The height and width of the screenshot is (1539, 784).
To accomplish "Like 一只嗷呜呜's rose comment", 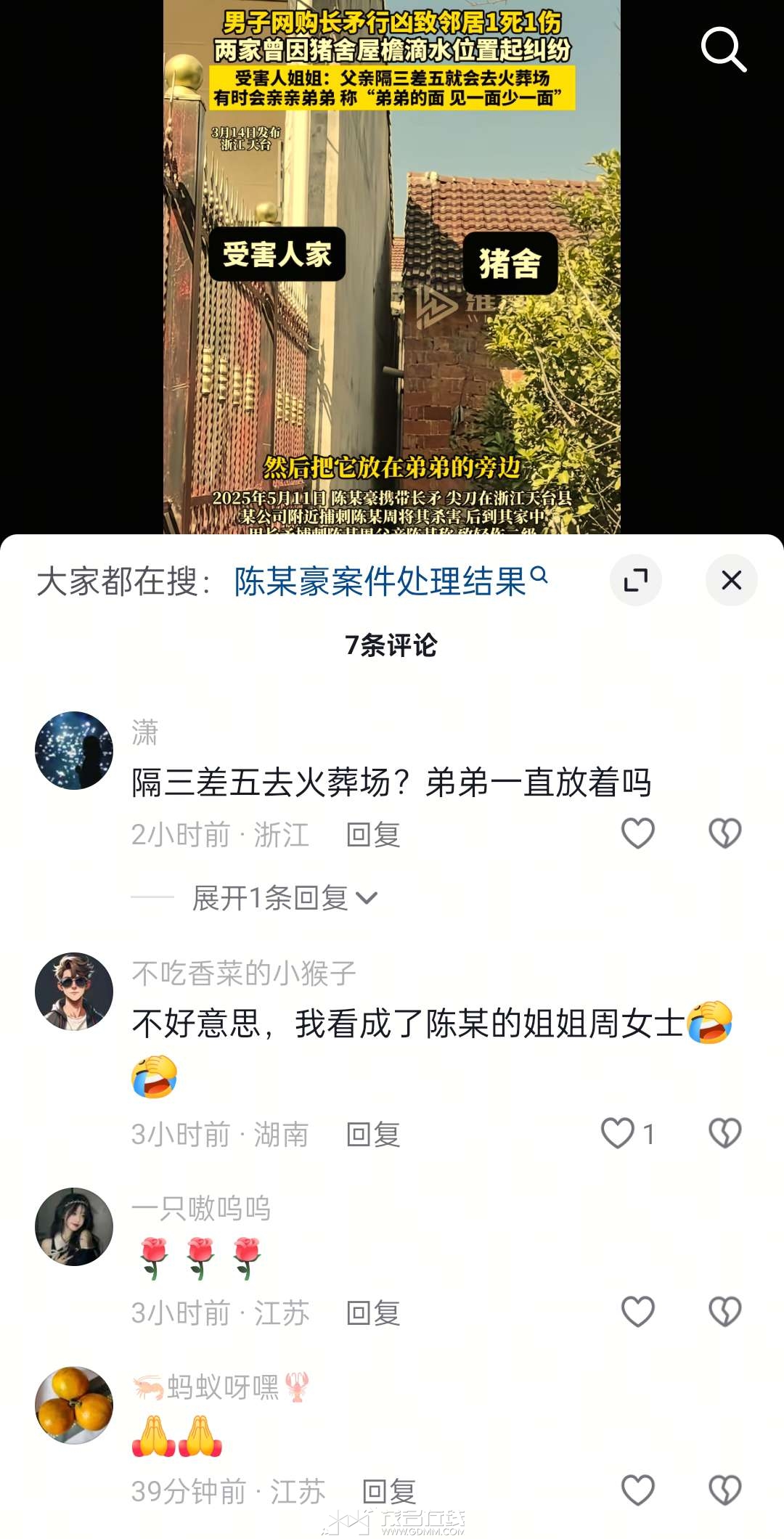I will [x=638, y=1312].
